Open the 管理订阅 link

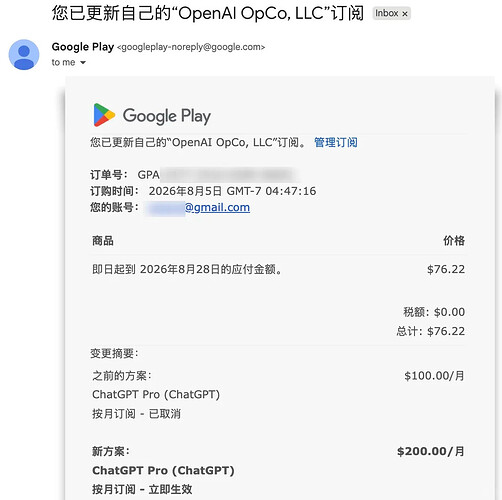336,142
